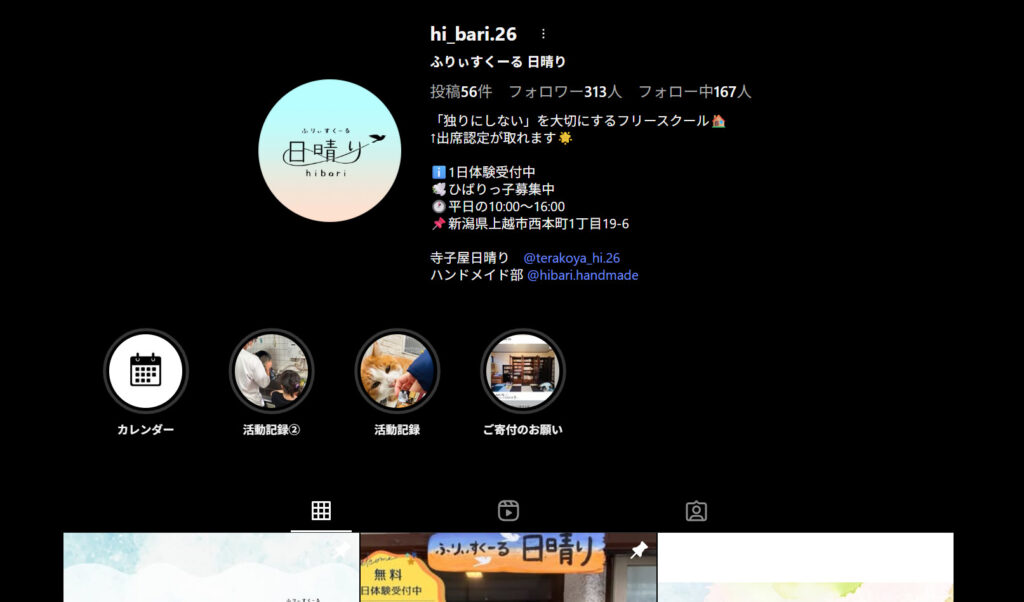Show the 167 following accounts
1024x602 pixels.
click(695, 92)
